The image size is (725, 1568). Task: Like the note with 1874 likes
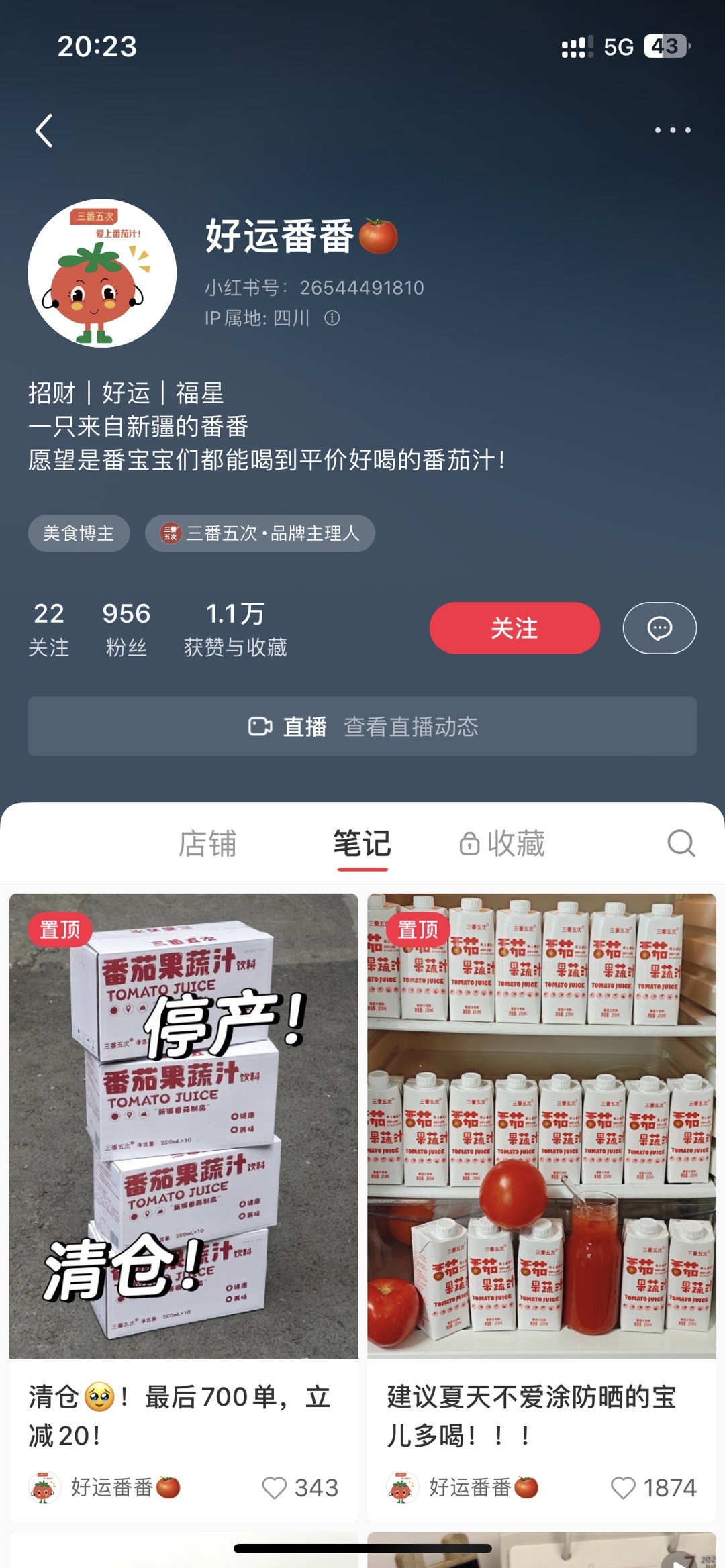623,1487
